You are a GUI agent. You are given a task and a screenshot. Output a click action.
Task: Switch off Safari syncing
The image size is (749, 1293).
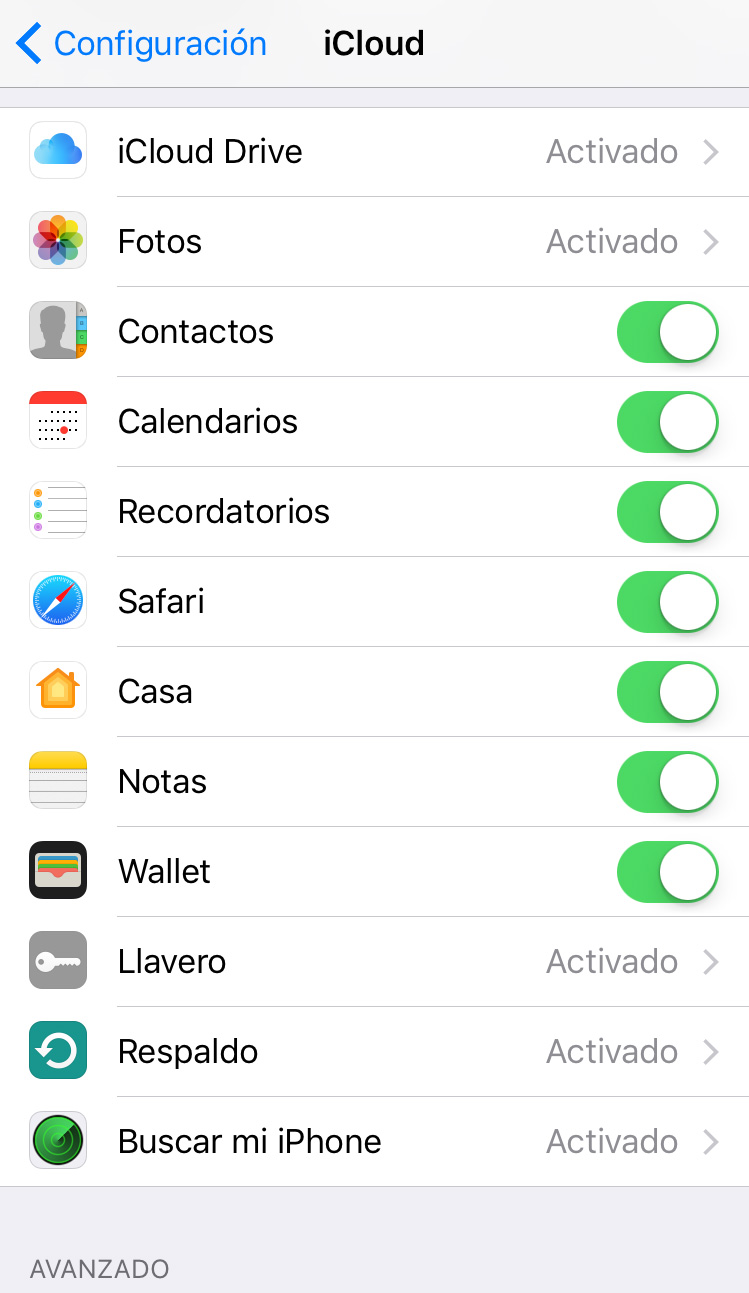click(668, 602)
